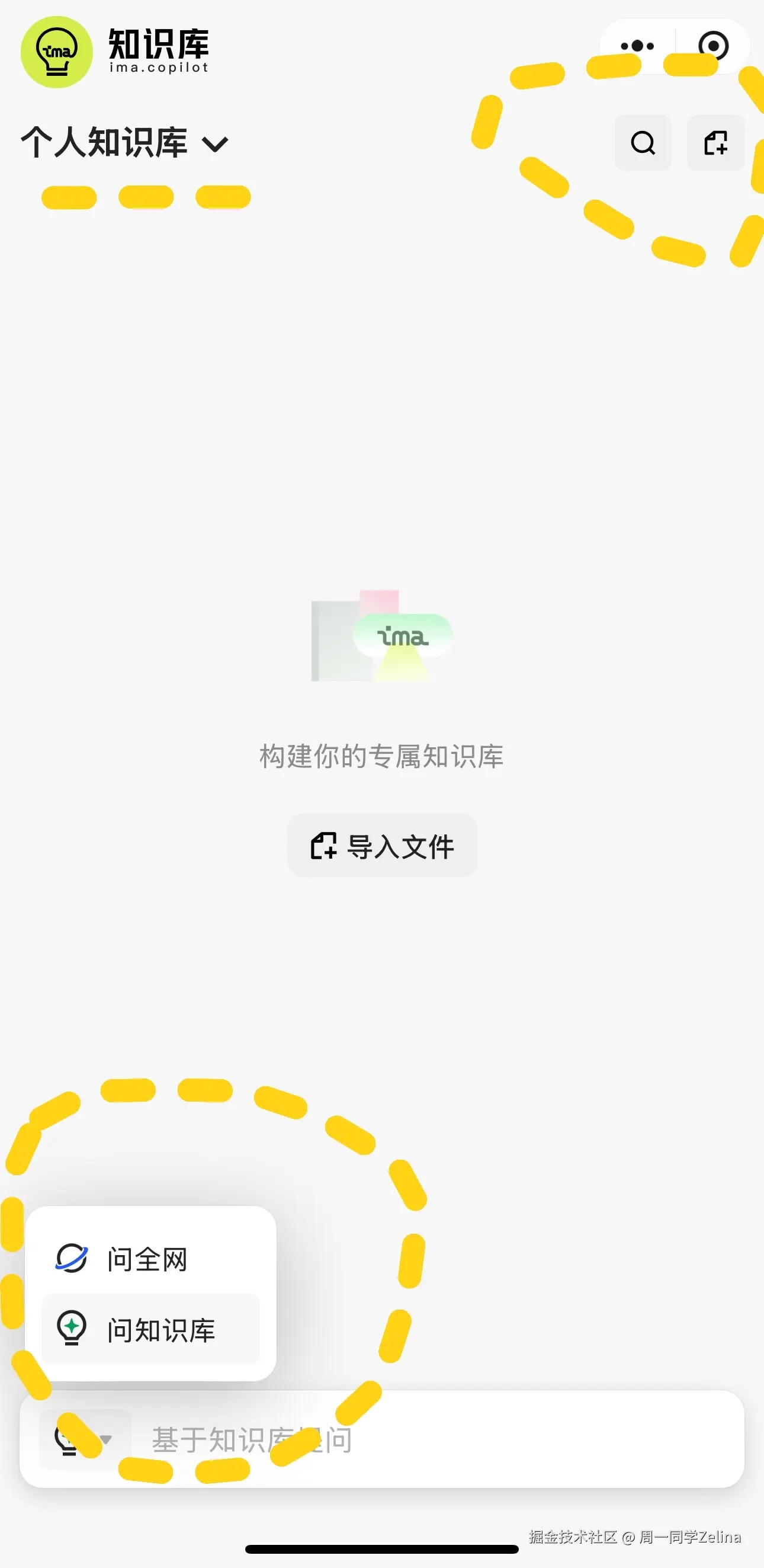Click the green bulb icon beside 问知识库
The height and width of the screenshot is (1568, 764).
(72, 1328)
